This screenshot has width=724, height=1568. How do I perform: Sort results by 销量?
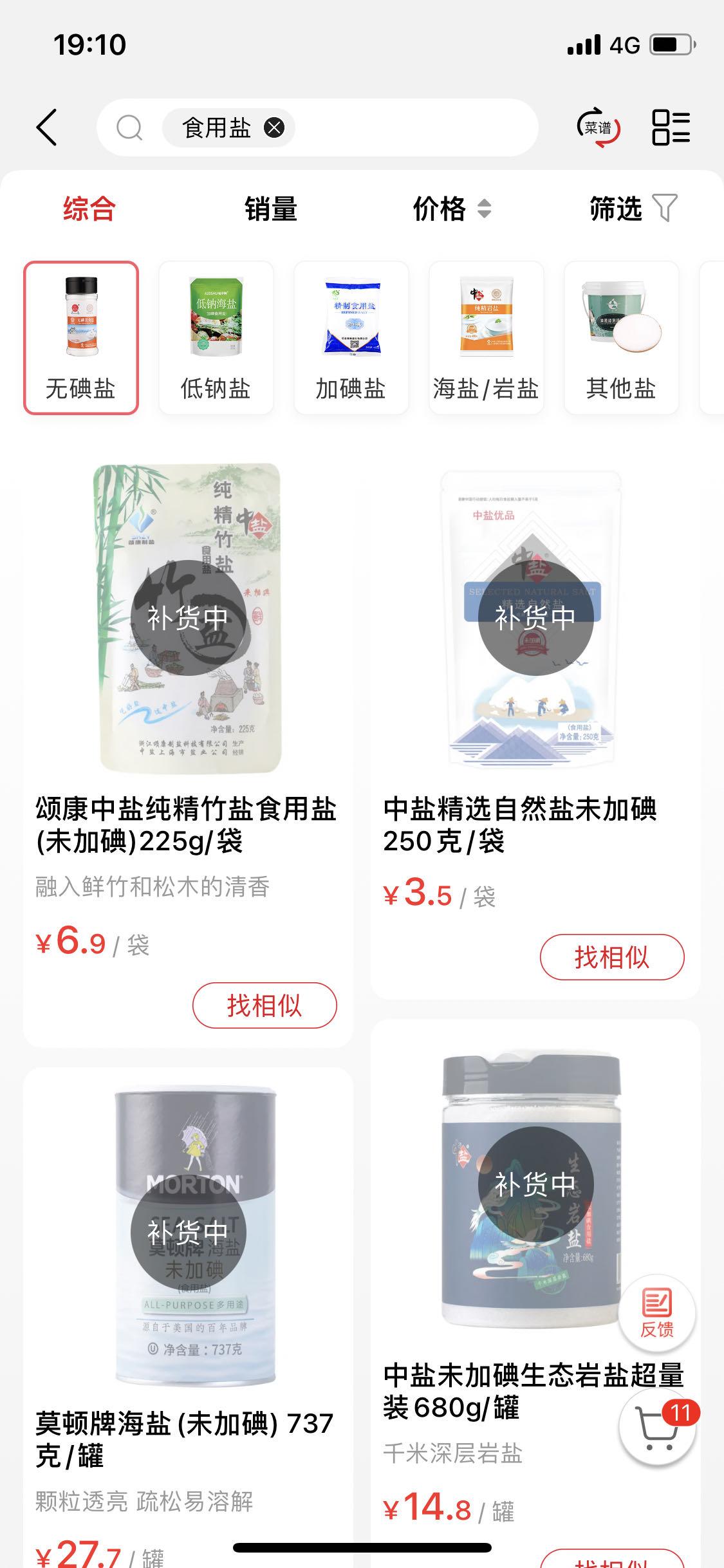click(270, 209)
